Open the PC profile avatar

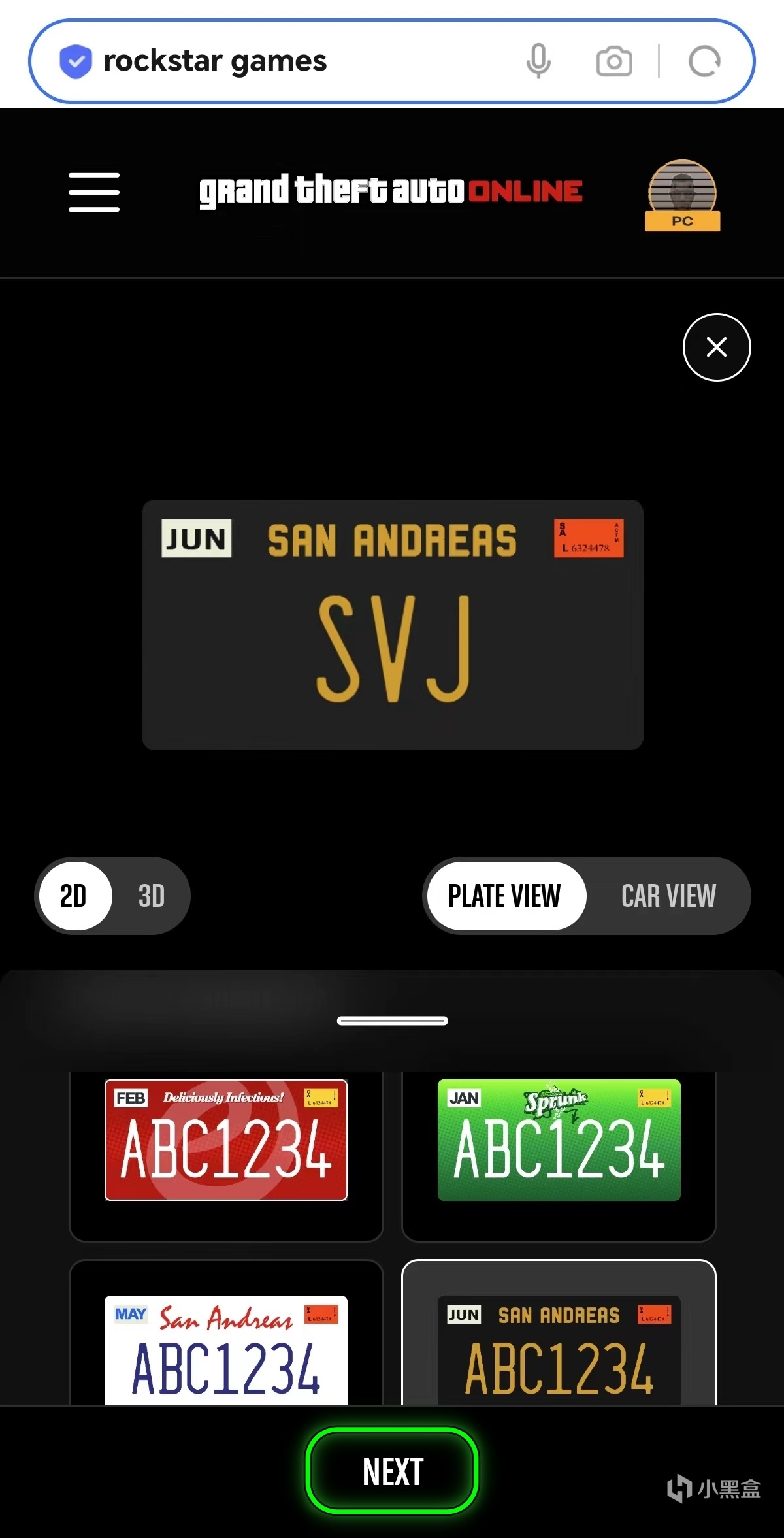[682, 195]
